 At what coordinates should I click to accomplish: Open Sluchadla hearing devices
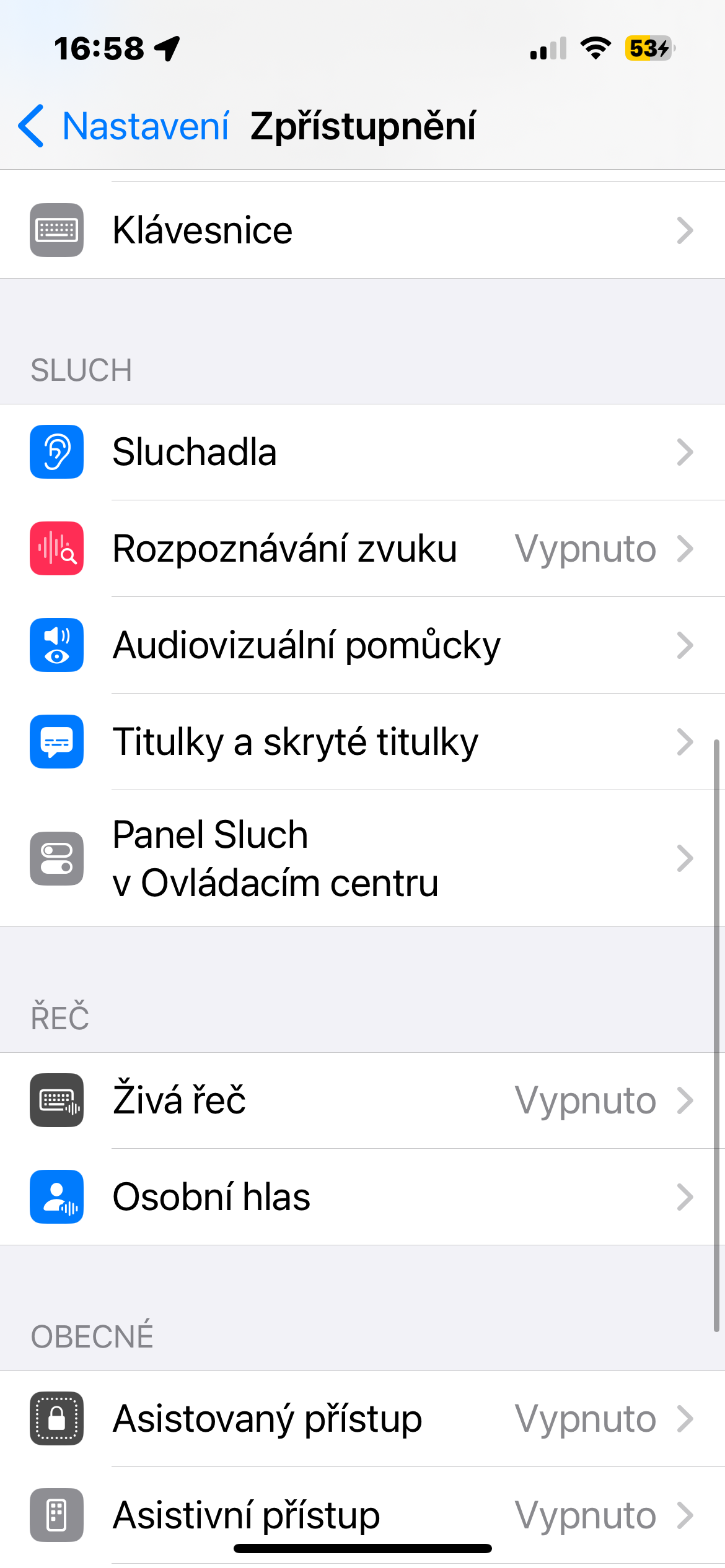pos(362,452)
